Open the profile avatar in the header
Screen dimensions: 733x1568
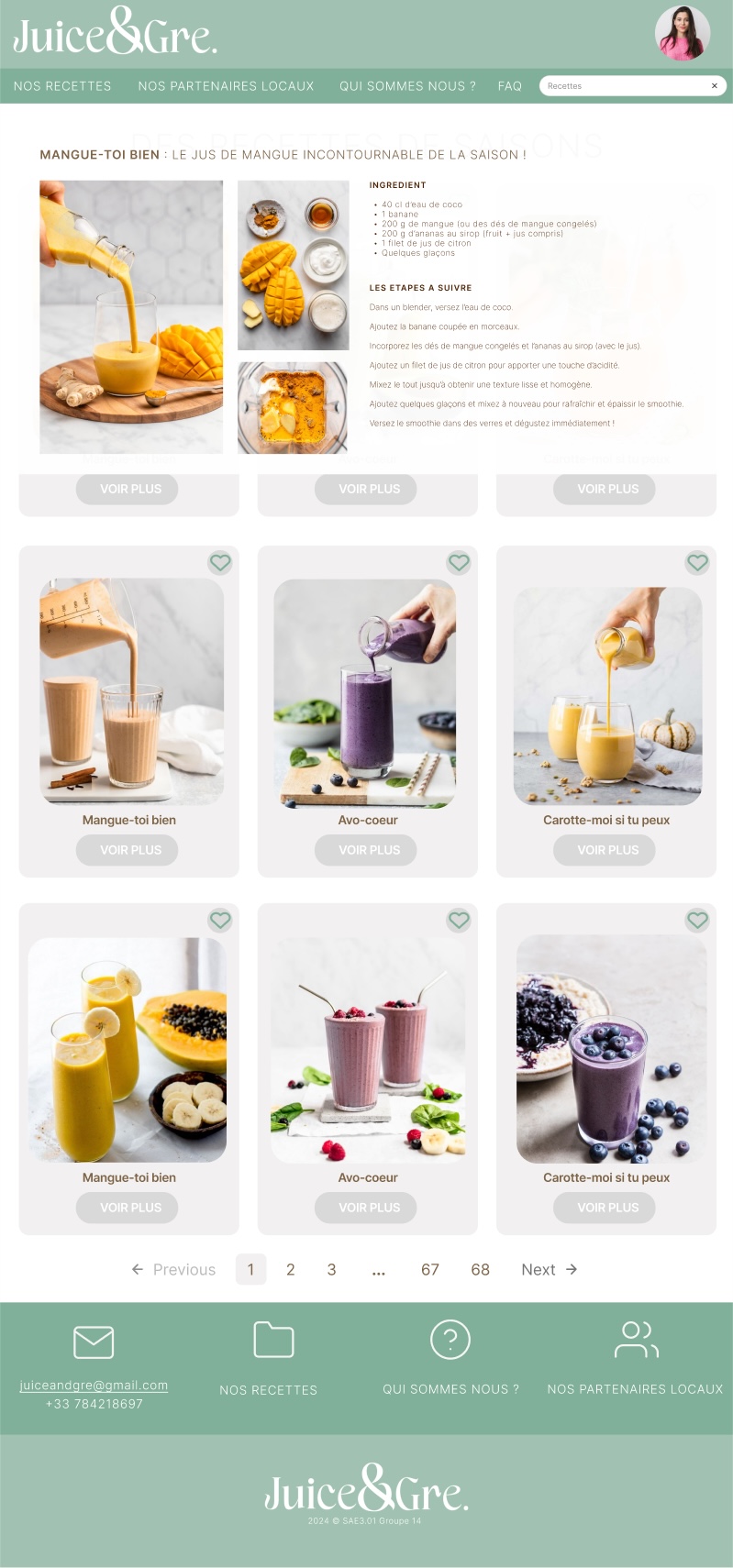[683, 33]
